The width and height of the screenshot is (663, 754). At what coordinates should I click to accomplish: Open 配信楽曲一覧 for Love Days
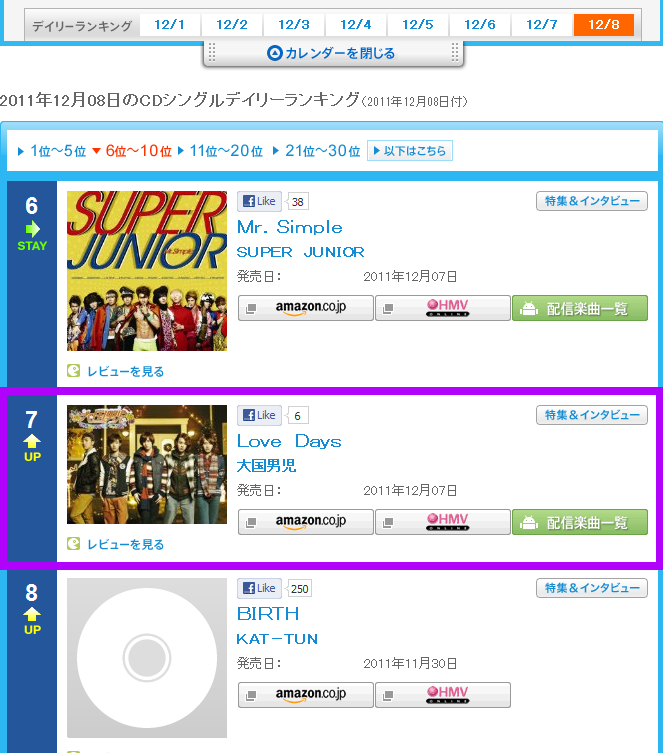click(x=580, y=522)
